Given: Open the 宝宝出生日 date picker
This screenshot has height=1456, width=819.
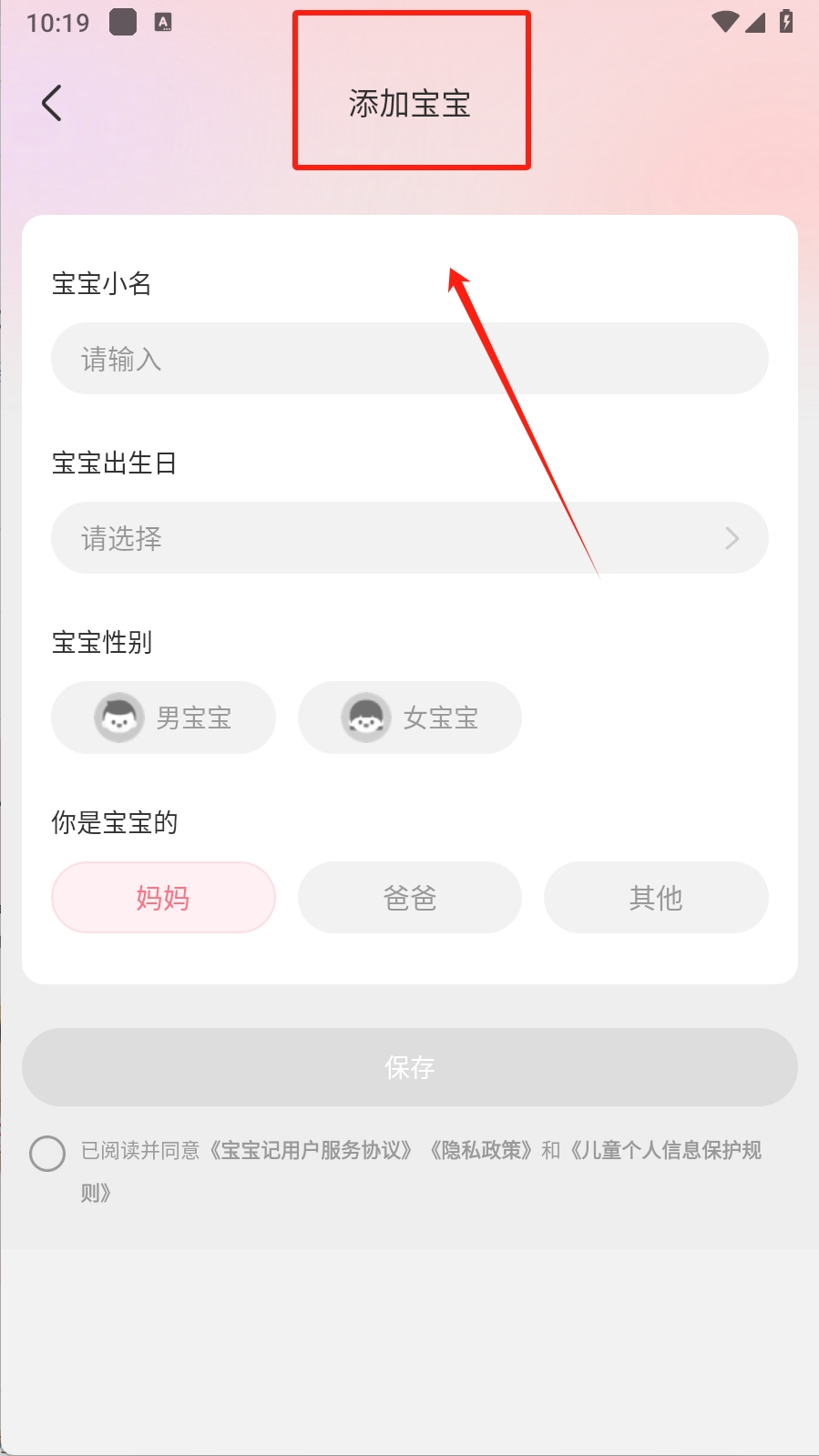Looking at the screenshot, I should (409, 538).
